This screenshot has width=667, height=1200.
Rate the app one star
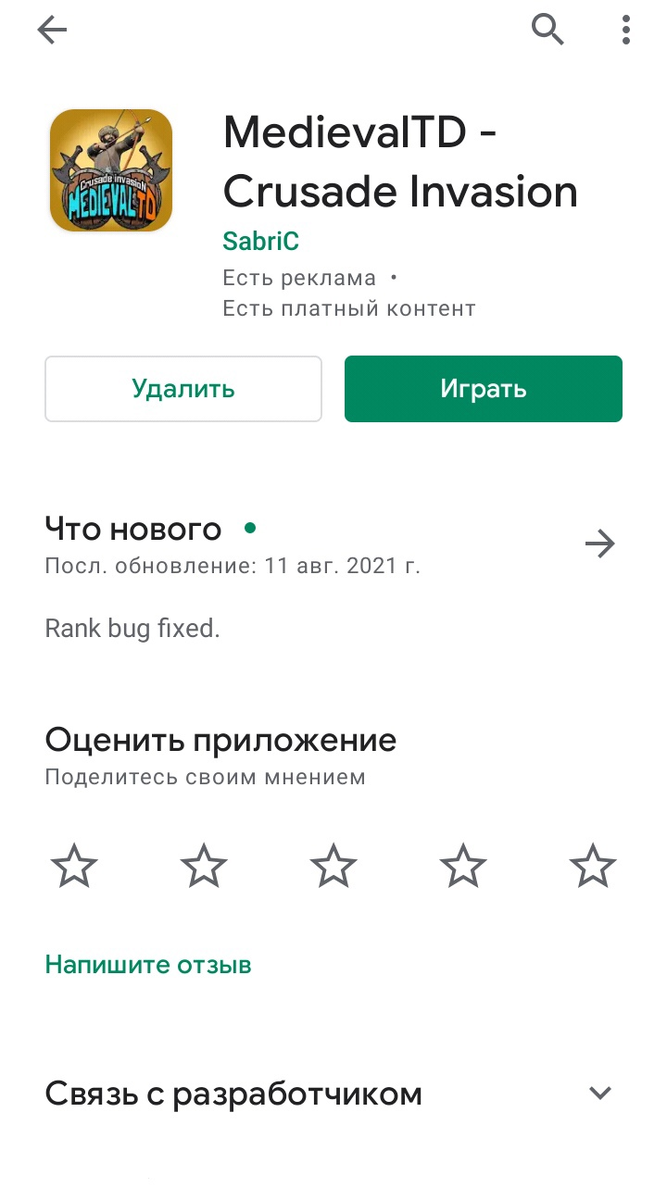pos(74,866)
